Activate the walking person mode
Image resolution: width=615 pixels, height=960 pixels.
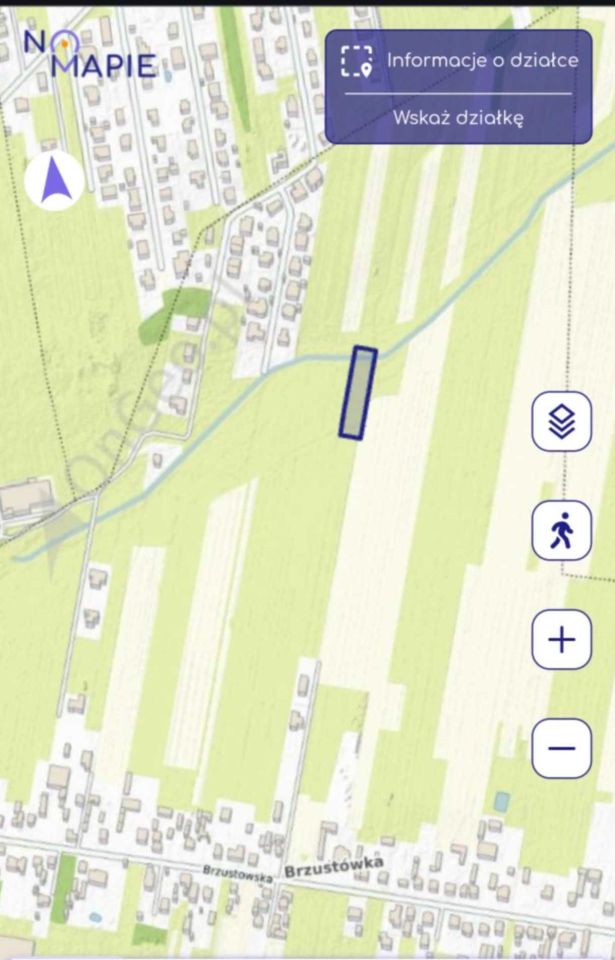coord(561,530)
